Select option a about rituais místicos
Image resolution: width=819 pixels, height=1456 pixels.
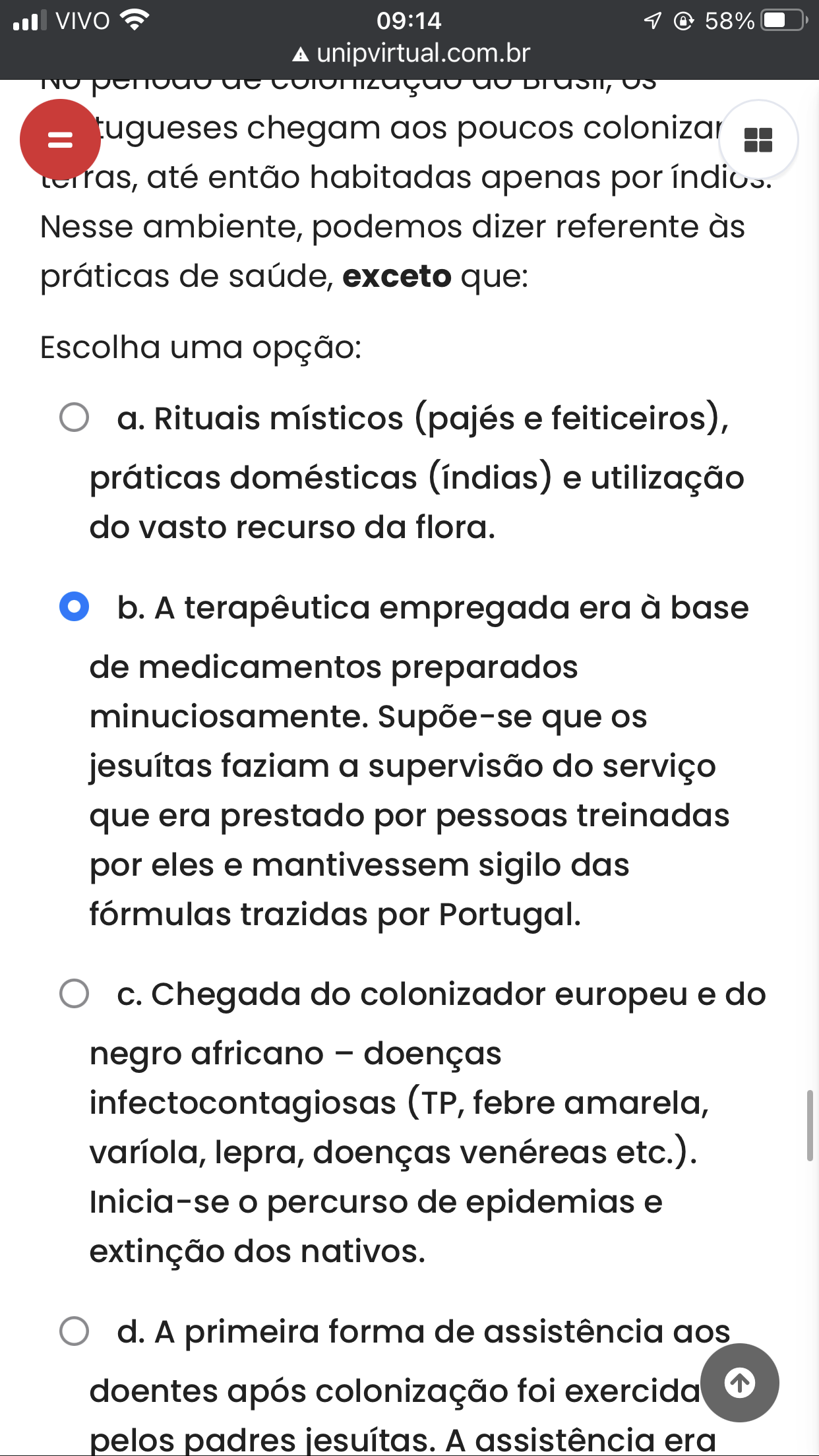click(74, 417)
